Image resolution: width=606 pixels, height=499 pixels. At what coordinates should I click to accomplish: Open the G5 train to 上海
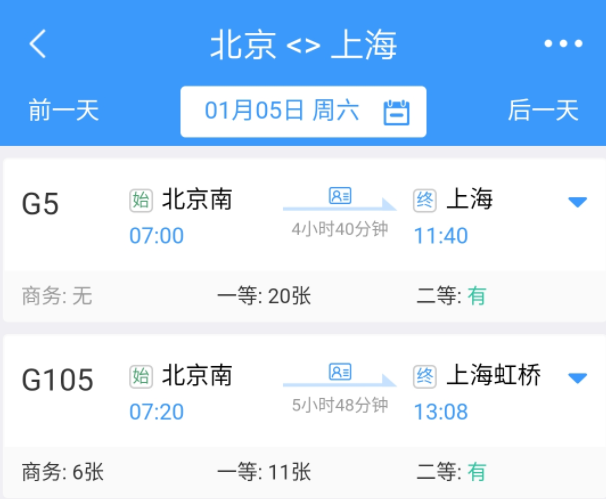point(300,216)
